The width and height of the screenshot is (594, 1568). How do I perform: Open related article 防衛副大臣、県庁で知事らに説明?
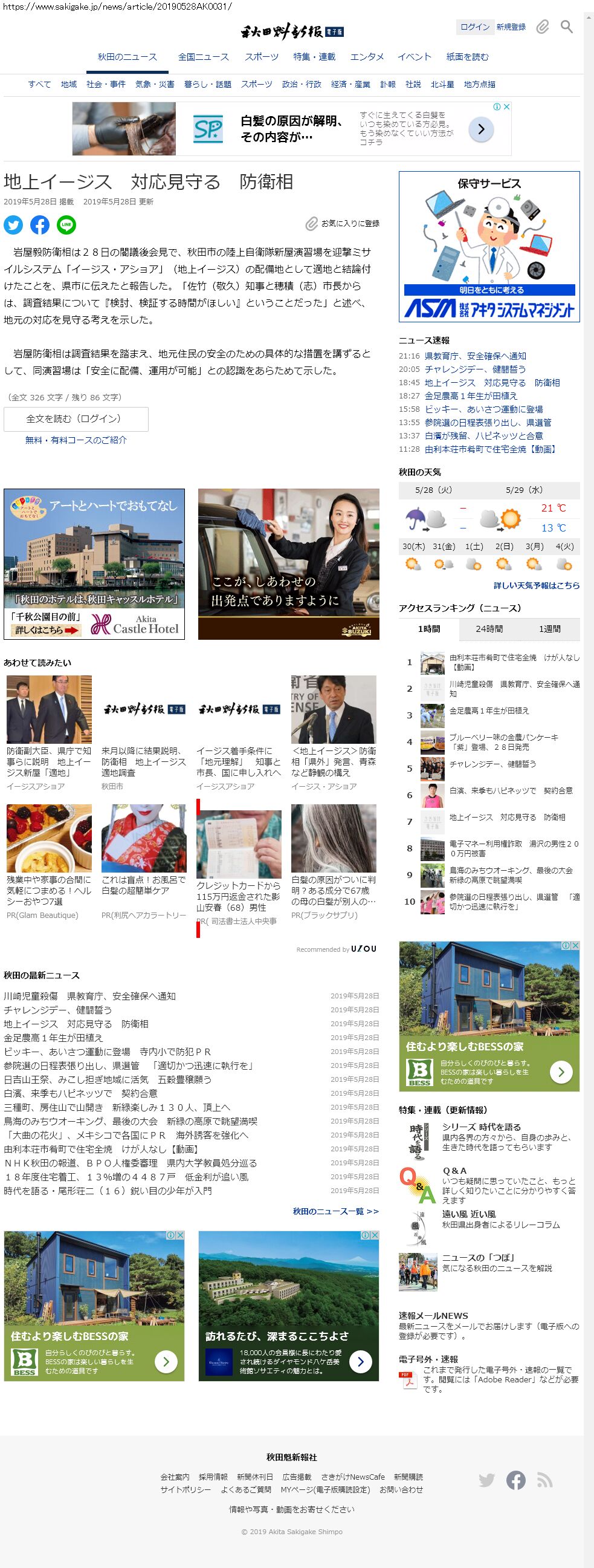(x=48, y=761)
